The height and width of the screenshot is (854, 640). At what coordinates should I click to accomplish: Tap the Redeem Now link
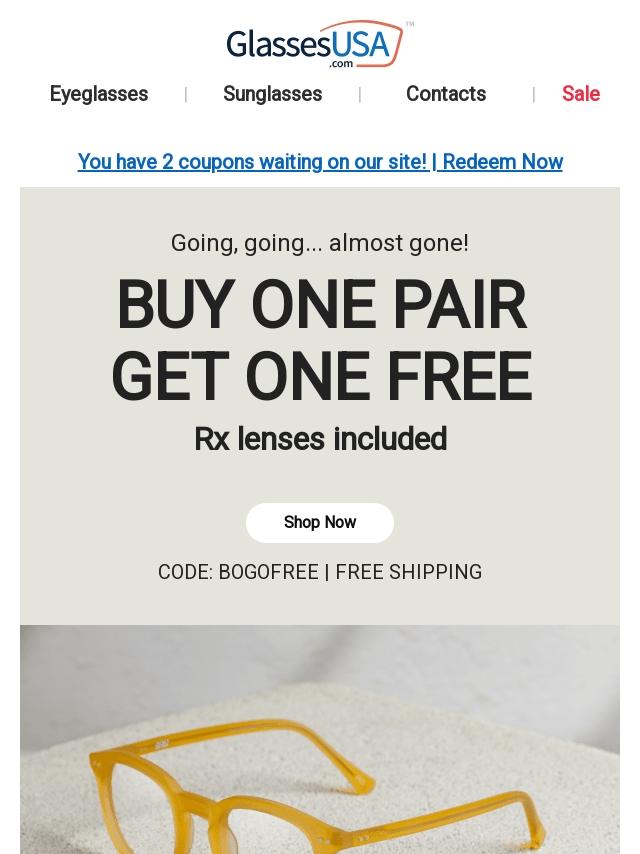502,162
